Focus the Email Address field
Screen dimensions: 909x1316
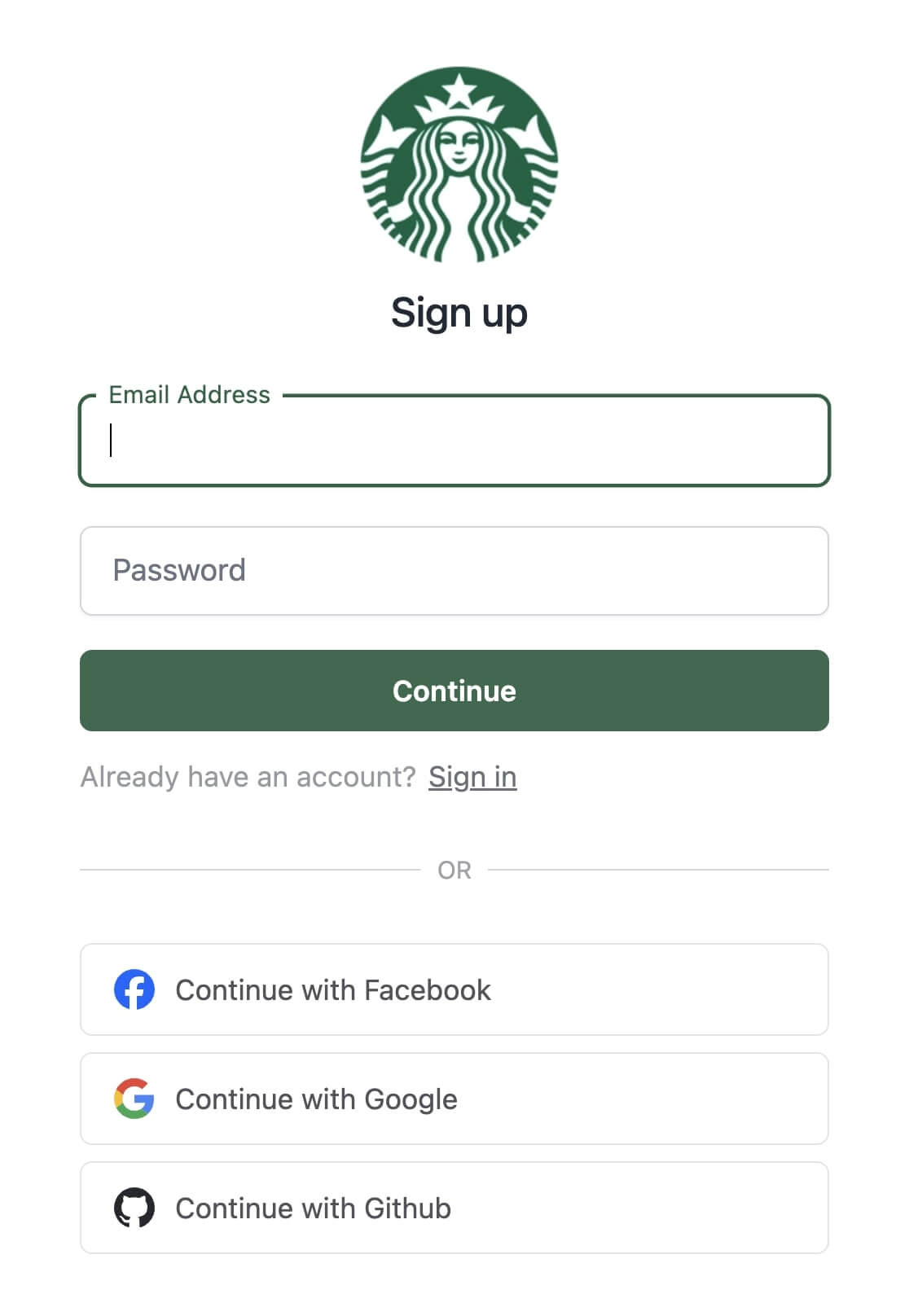click(454, 441)
